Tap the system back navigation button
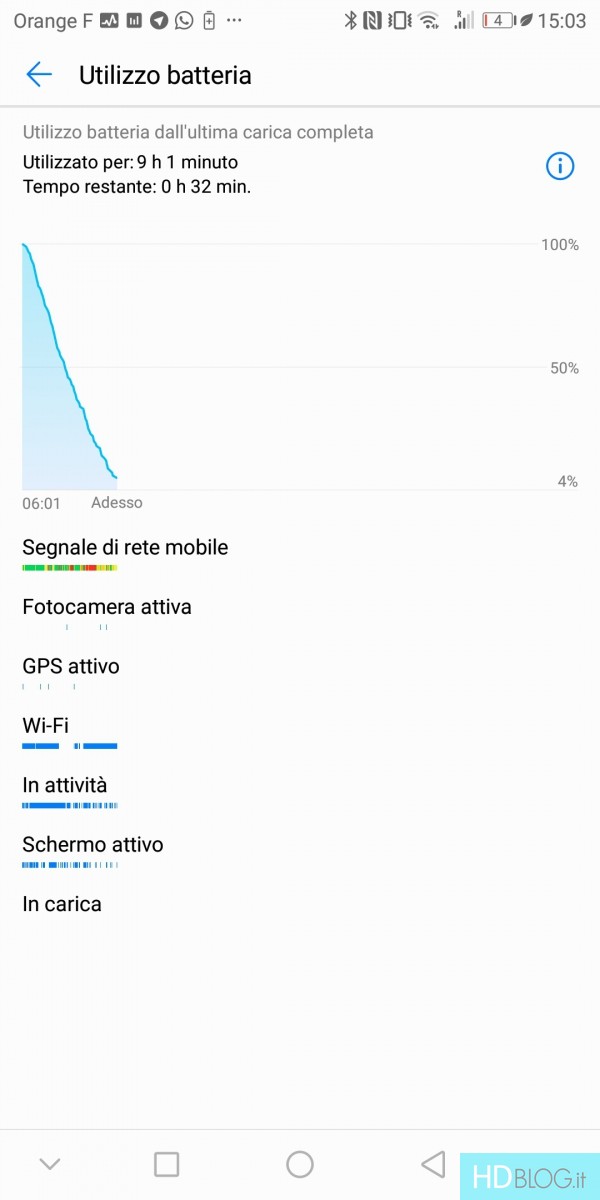 coord(433,1164)
